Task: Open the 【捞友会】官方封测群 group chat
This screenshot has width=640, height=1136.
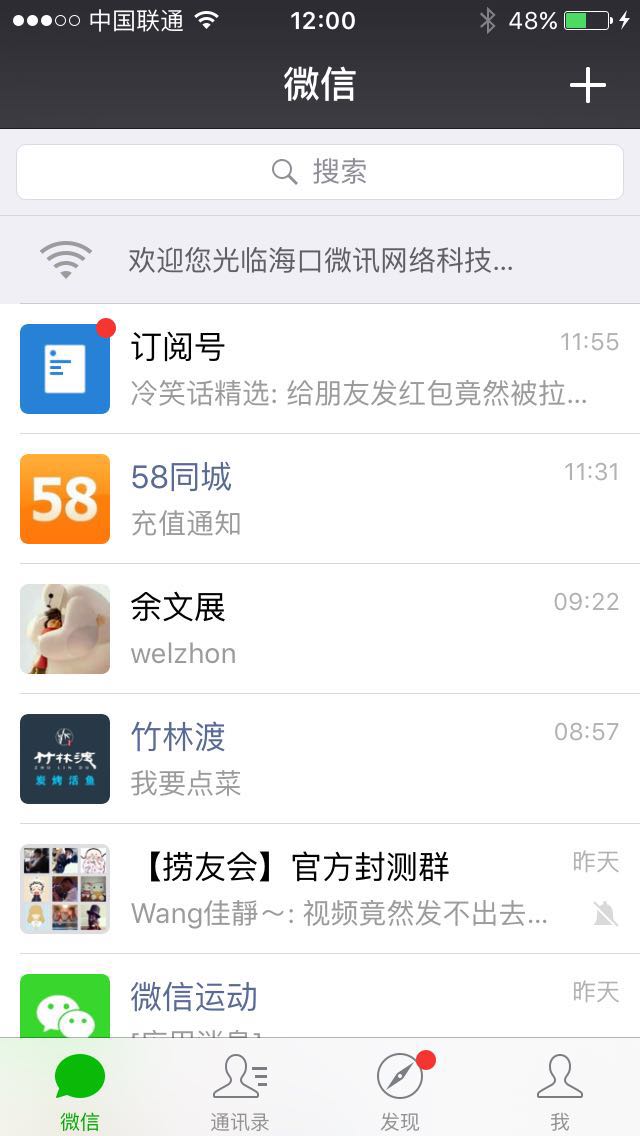Action: point(320,888)
